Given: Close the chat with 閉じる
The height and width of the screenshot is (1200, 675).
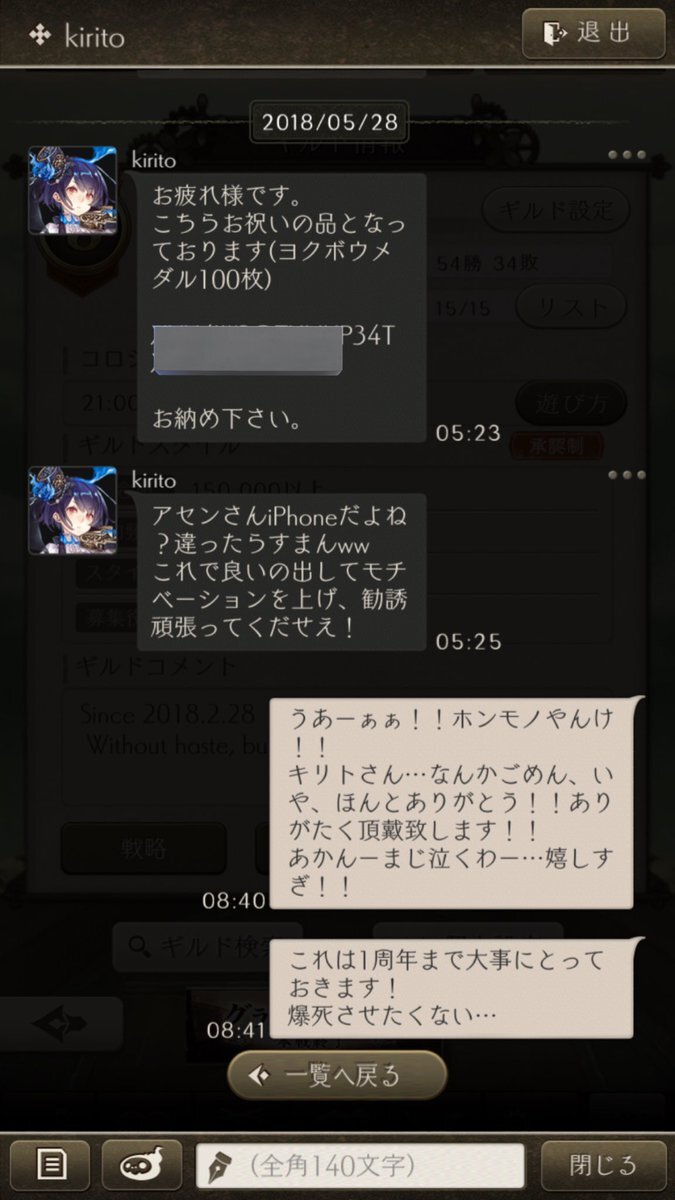Looking at the screenshot, I should pyautogui.click(x=603, y=1165).
